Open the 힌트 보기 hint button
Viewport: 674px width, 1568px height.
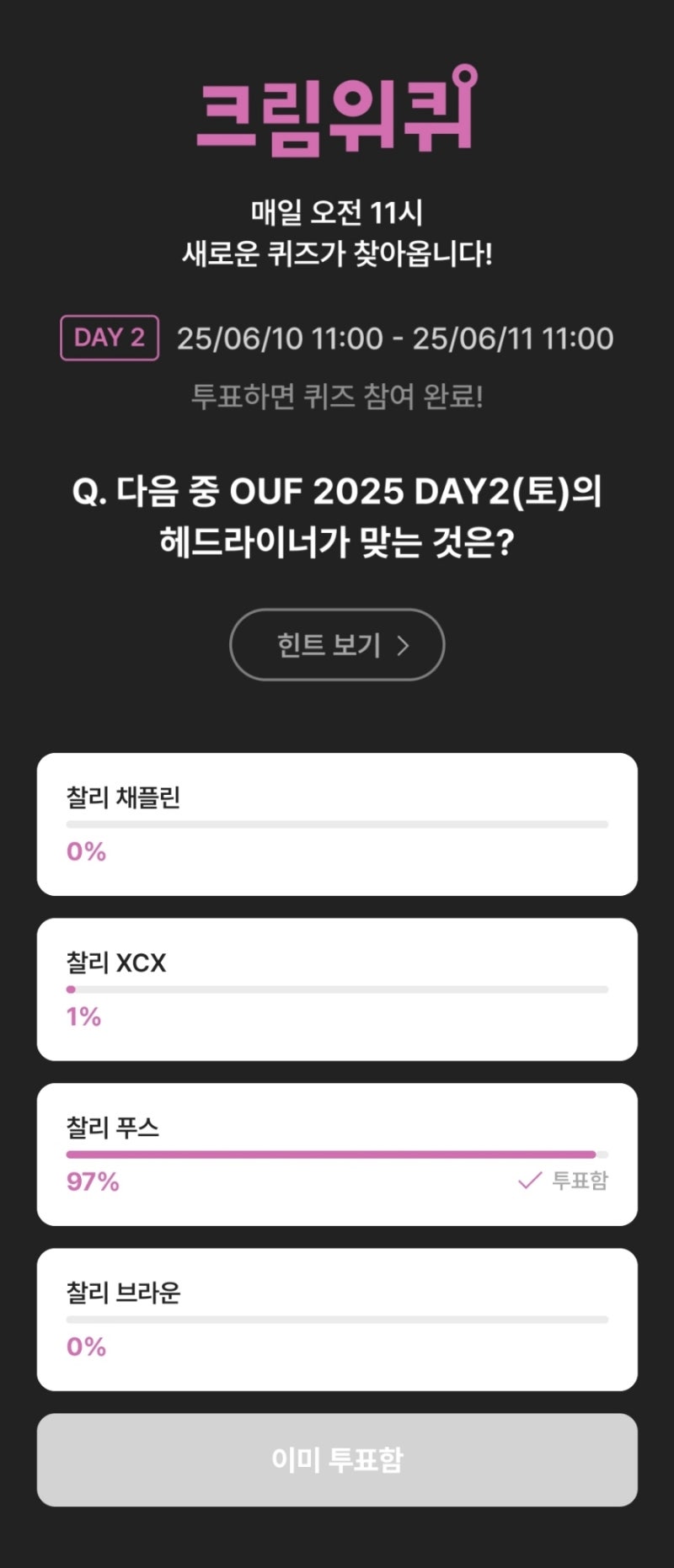pos(337,645)
